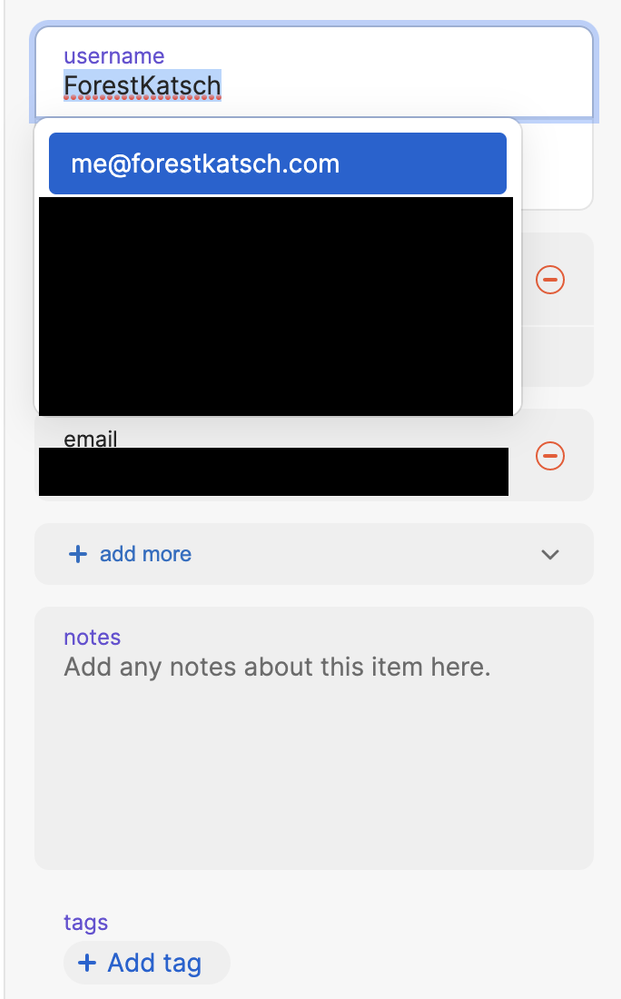Tap add more to add a field
The image size is (621, 999).
pyautogui.click(x=130, y=554)
